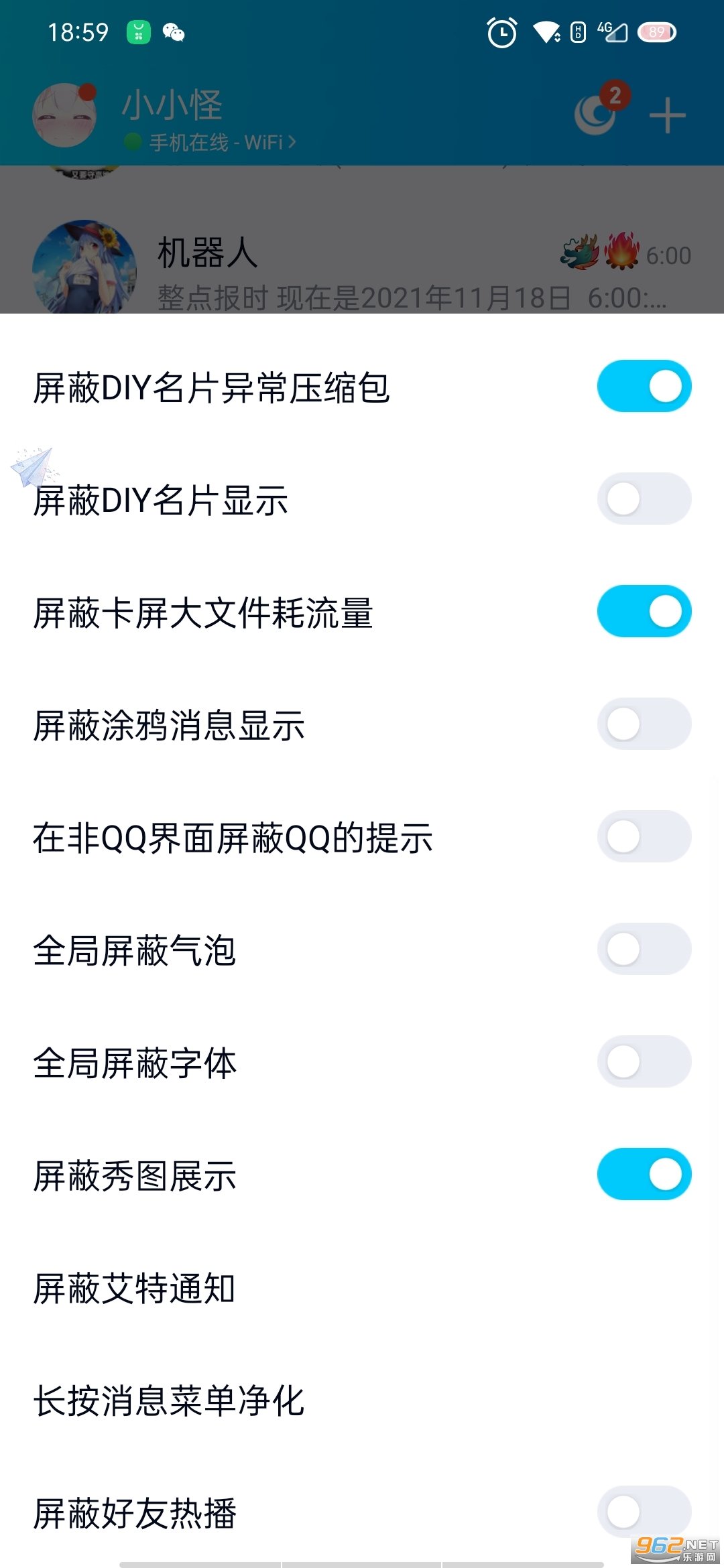724x1568 pixels.
Task: Open the plus (+) add menu at top right
Action: 666,115
